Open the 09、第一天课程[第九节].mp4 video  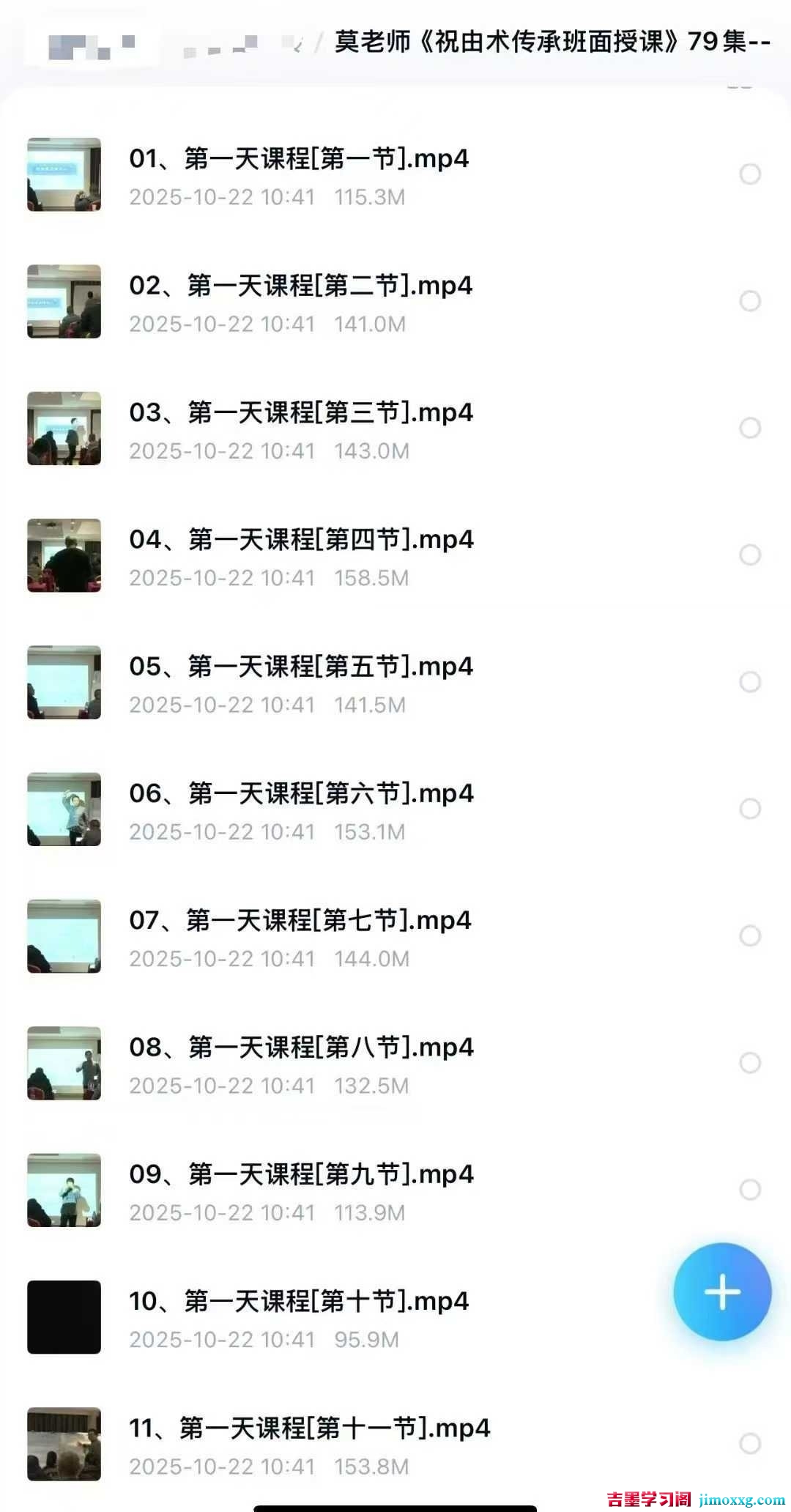tap(300, 1174)
